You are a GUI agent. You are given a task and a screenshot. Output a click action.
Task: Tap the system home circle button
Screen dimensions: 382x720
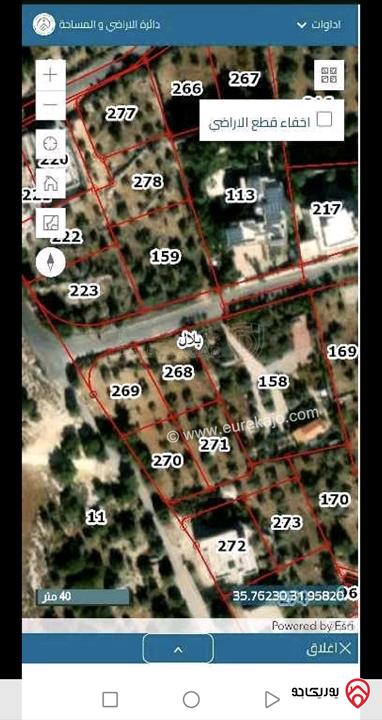pos(191,700)
